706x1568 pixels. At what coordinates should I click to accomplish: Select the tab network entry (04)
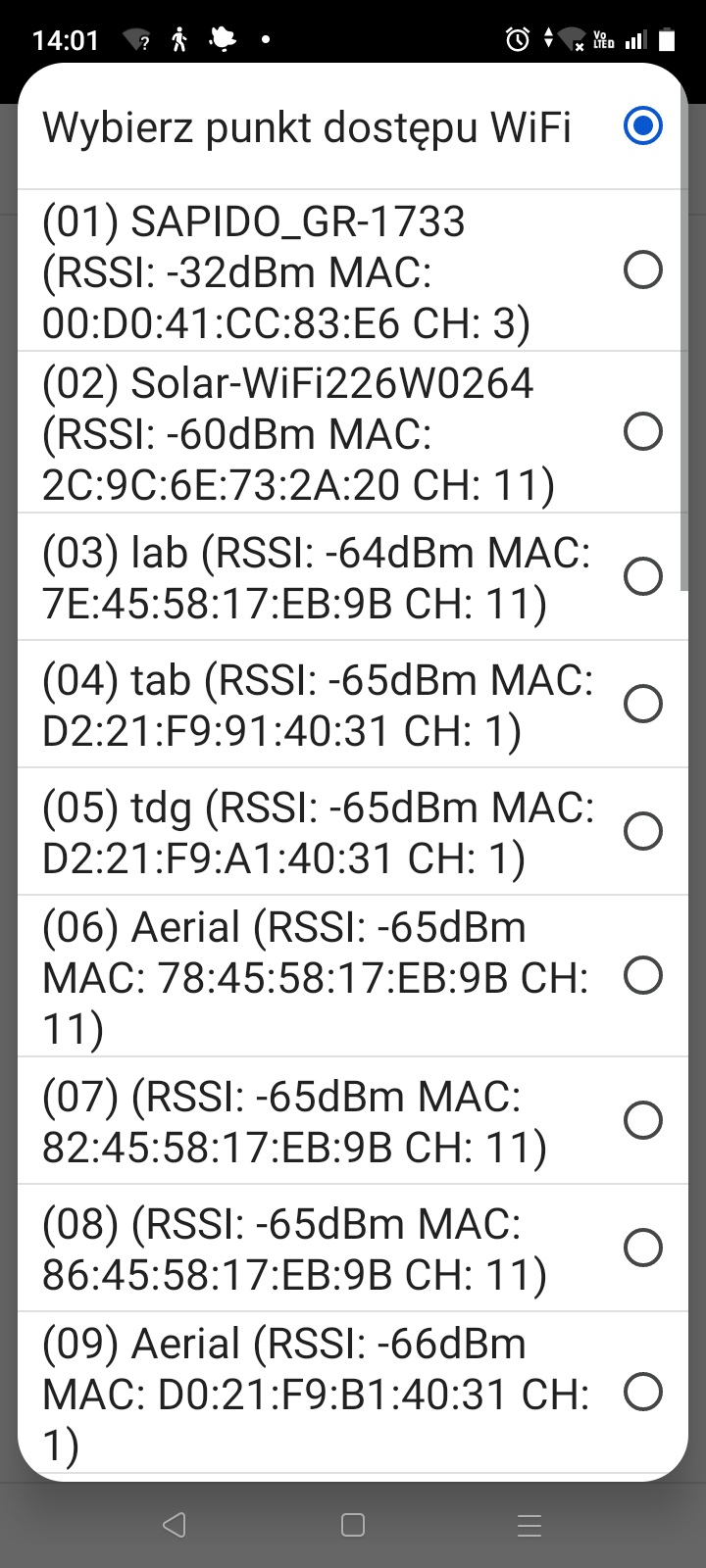tap(352, 705)
